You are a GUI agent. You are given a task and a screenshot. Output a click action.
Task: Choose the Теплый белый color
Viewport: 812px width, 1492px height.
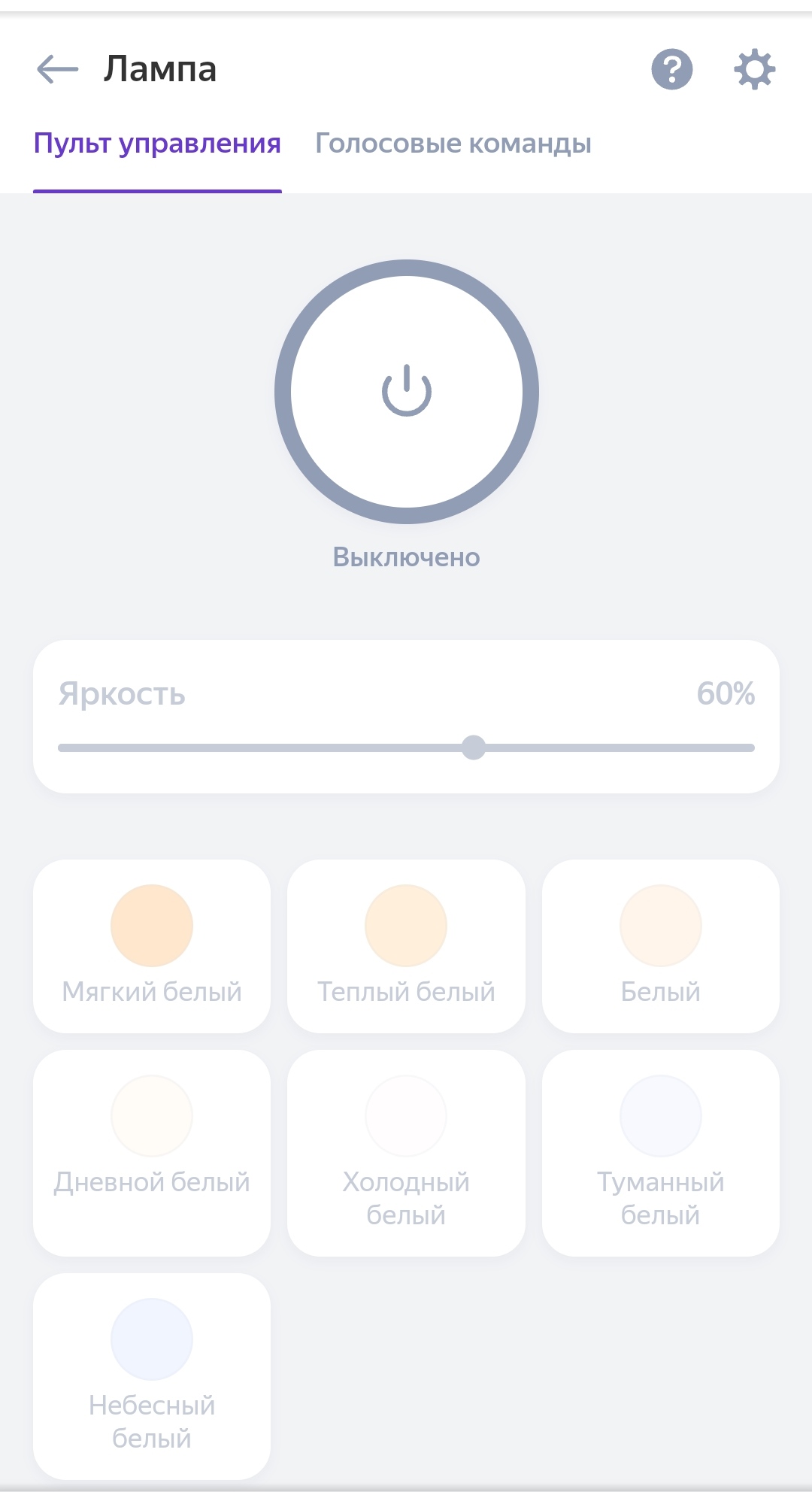click(x=406, y=945)
